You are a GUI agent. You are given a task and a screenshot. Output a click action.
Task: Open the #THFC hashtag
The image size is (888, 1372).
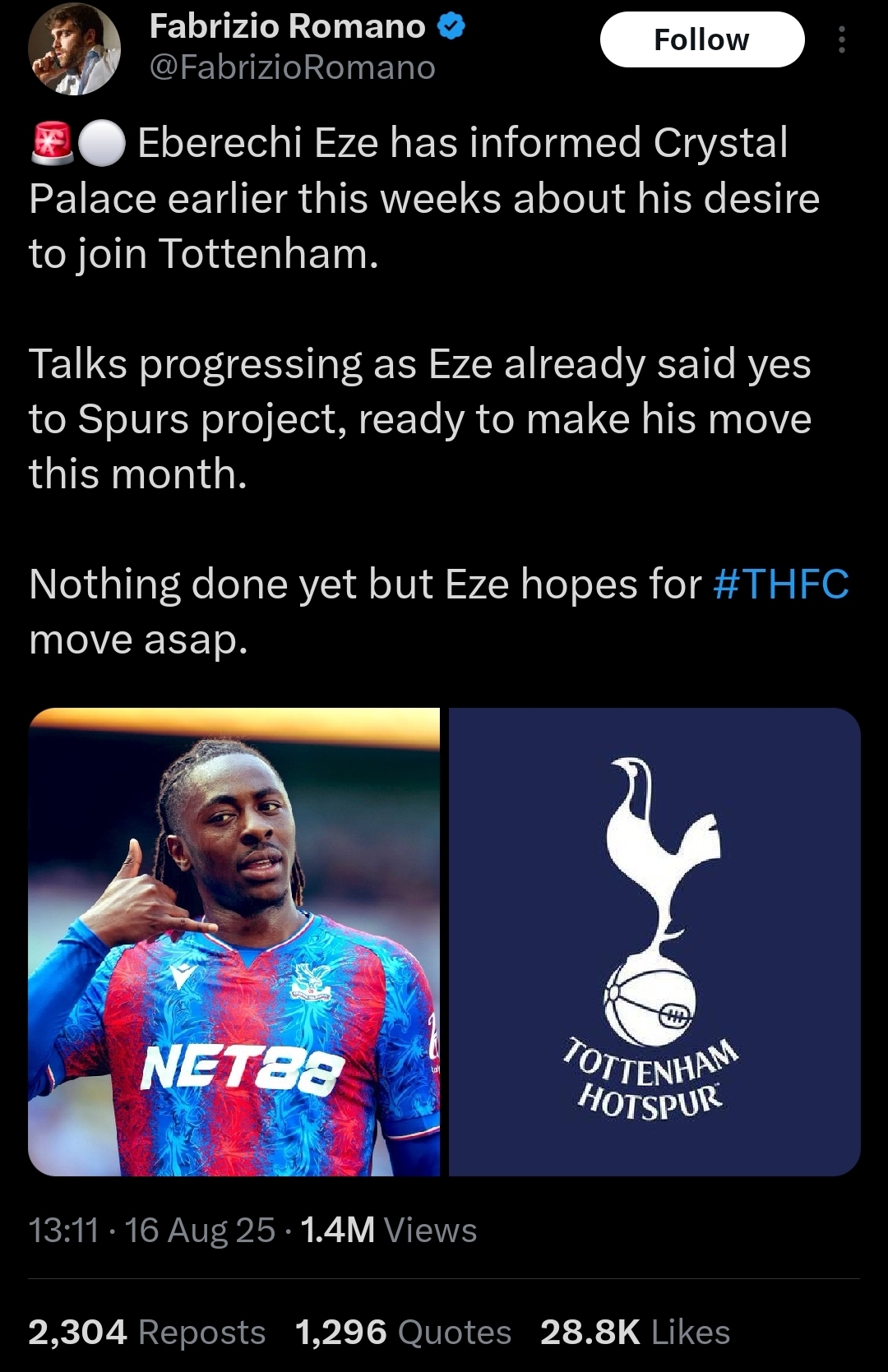click(781, 584)
